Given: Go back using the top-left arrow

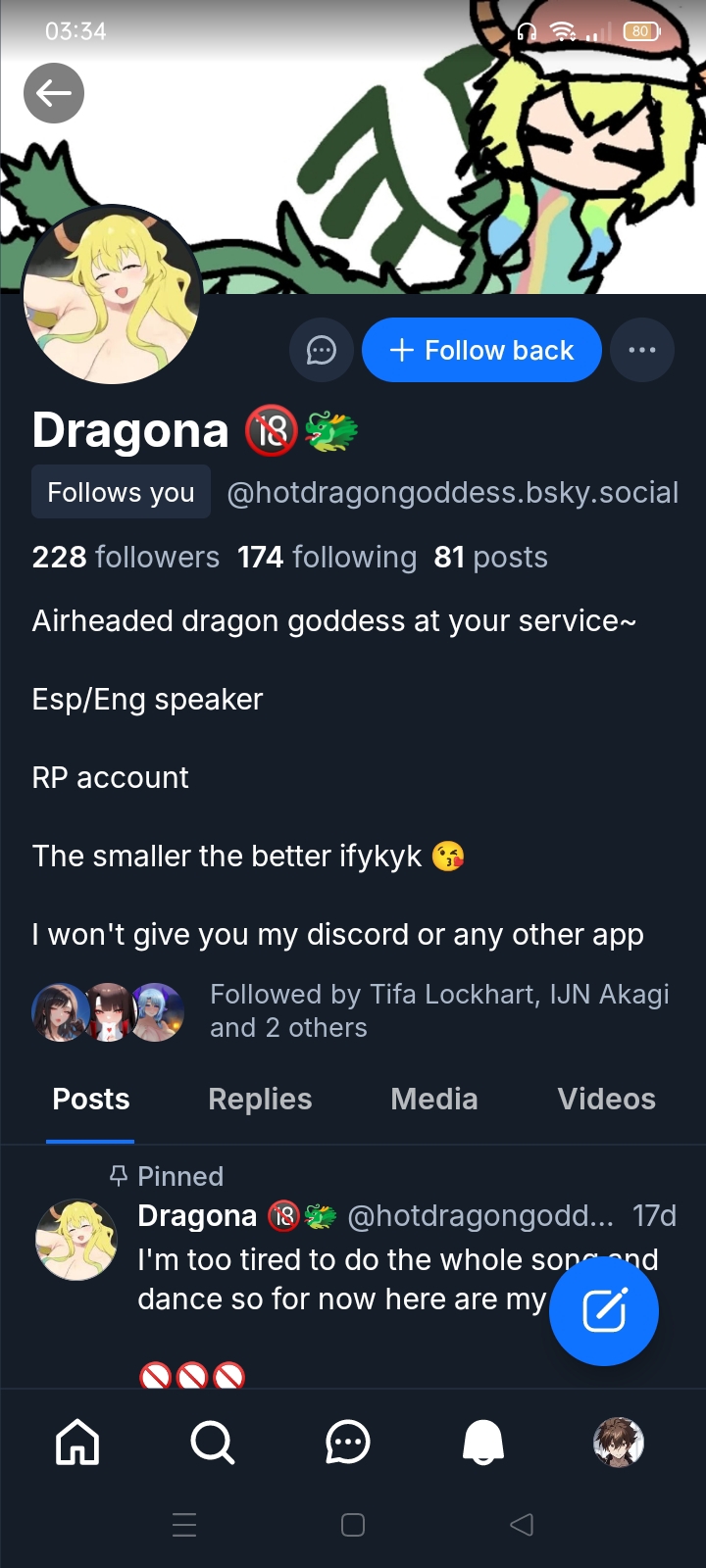Looking at the screenshot, I should coord(54,93).
